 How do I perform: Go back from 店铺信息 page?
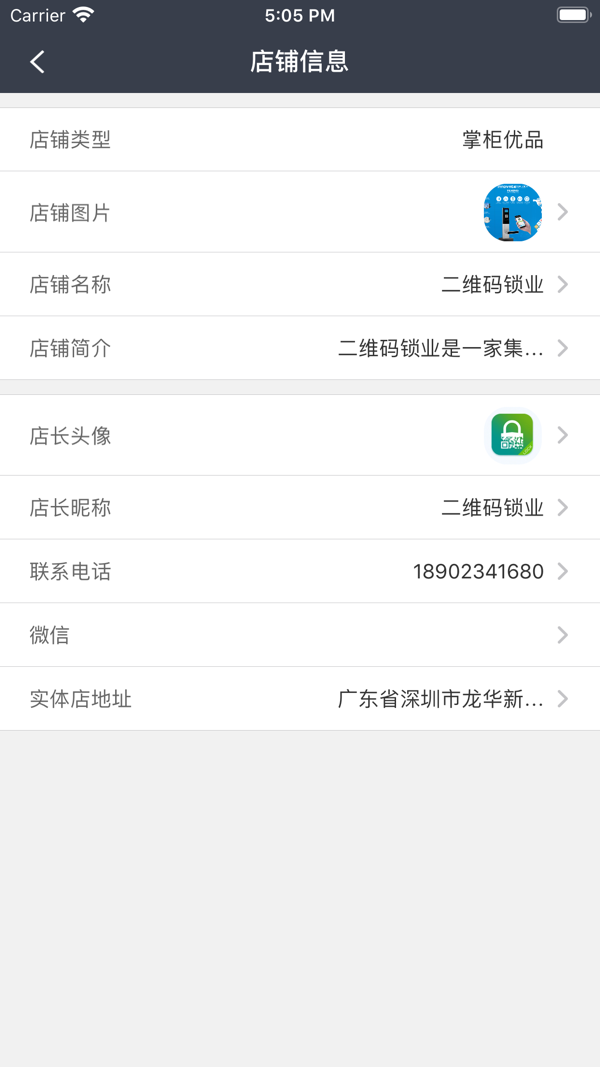tap(37, 62)
